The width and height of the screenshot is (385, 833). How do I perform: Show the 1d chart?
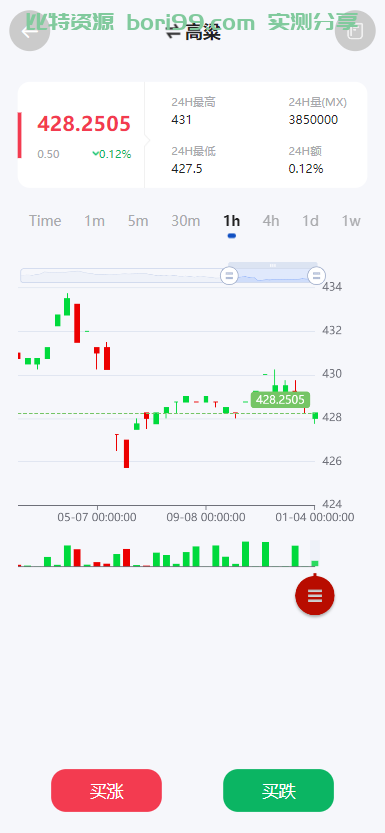(311, 221)
